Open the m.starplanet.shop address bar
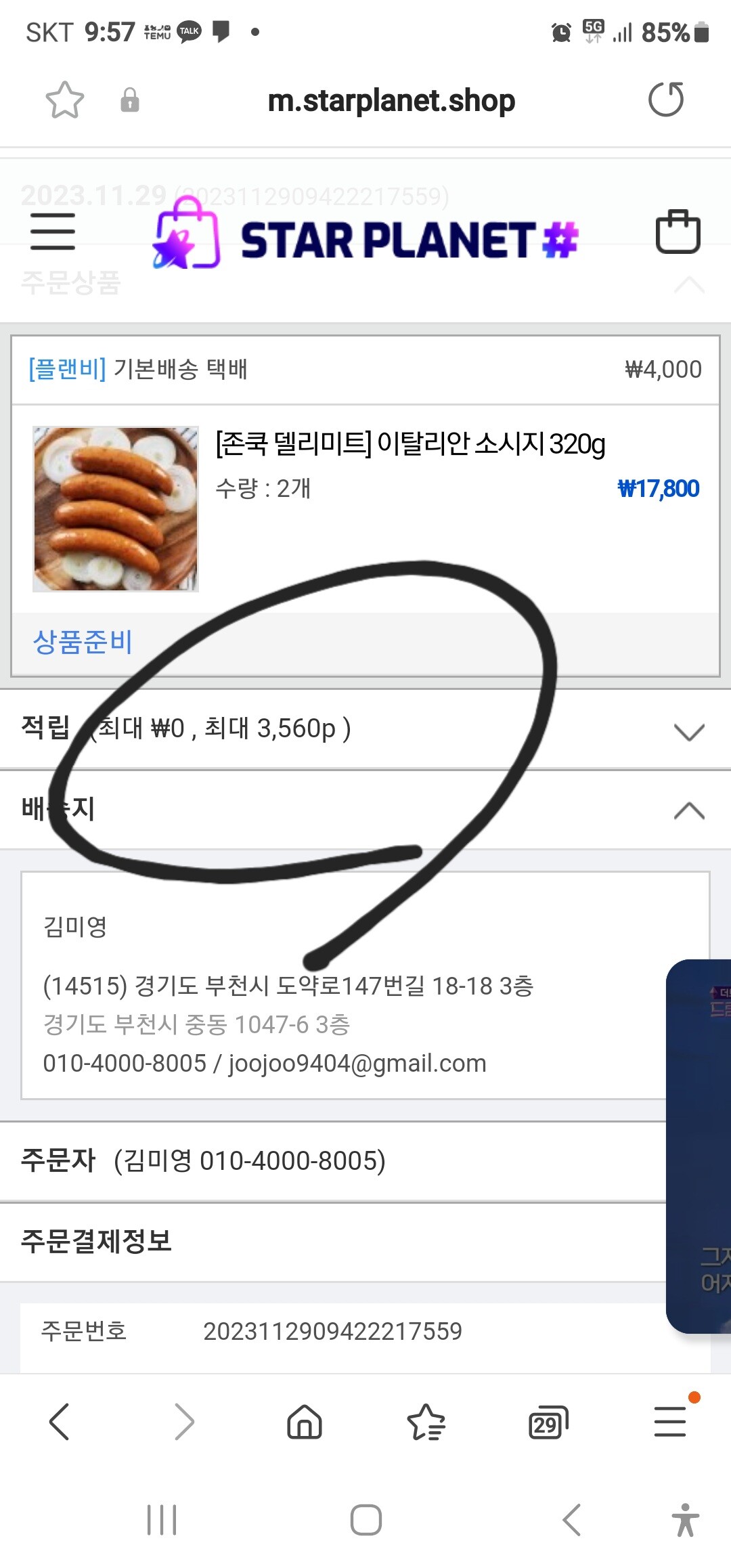 point(391,101)
